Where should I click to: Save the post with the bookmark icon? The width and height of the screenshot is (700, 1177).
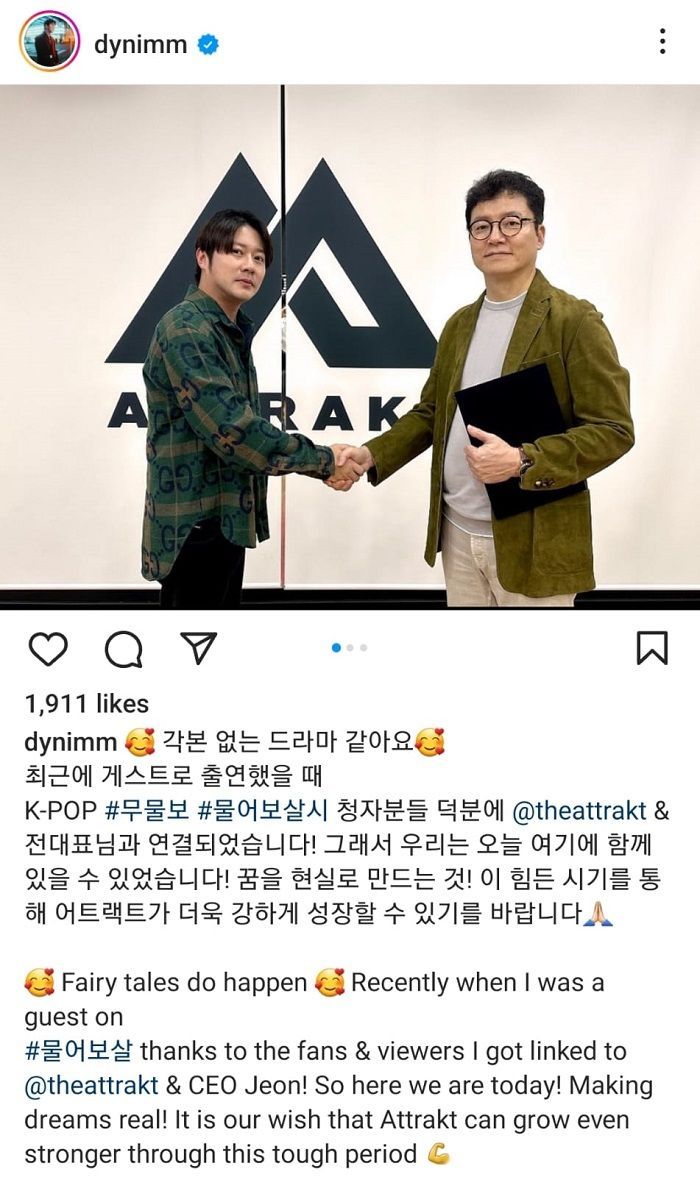click(x=652, y=648)
